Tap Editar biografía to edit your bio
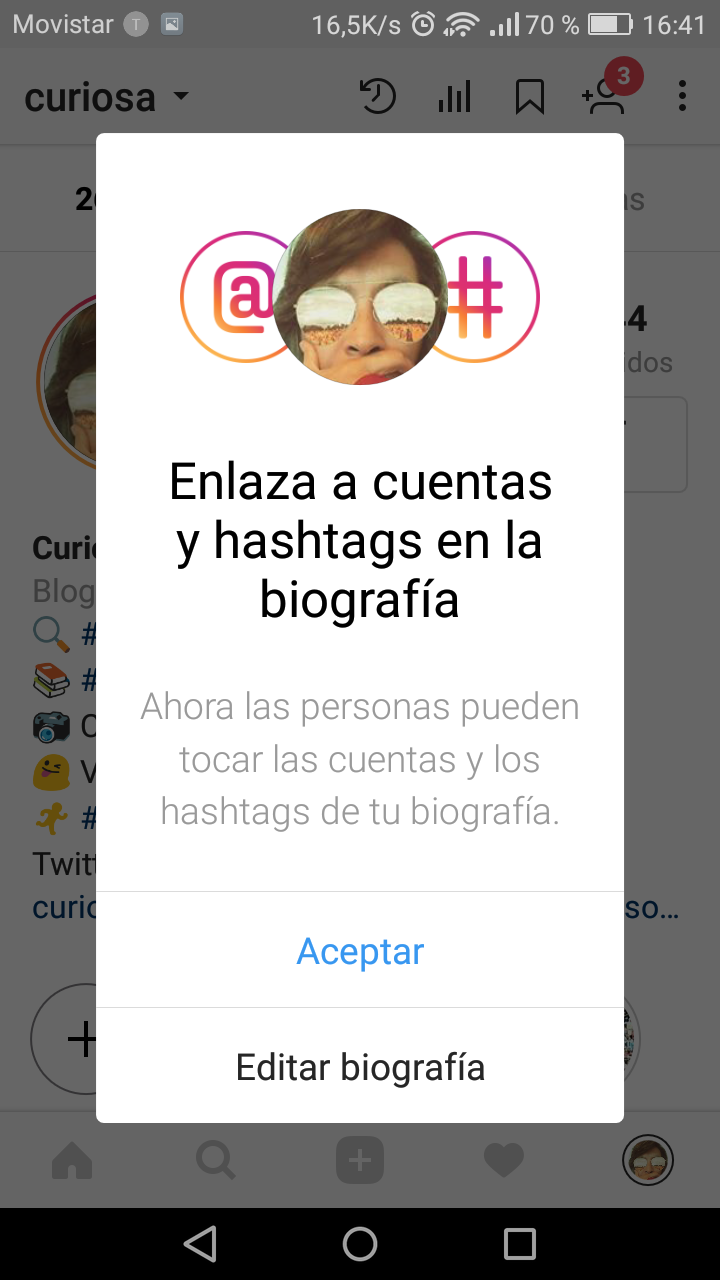Screen dimensions: 720x1280 pyautogui.click(x=360, y=1067)
